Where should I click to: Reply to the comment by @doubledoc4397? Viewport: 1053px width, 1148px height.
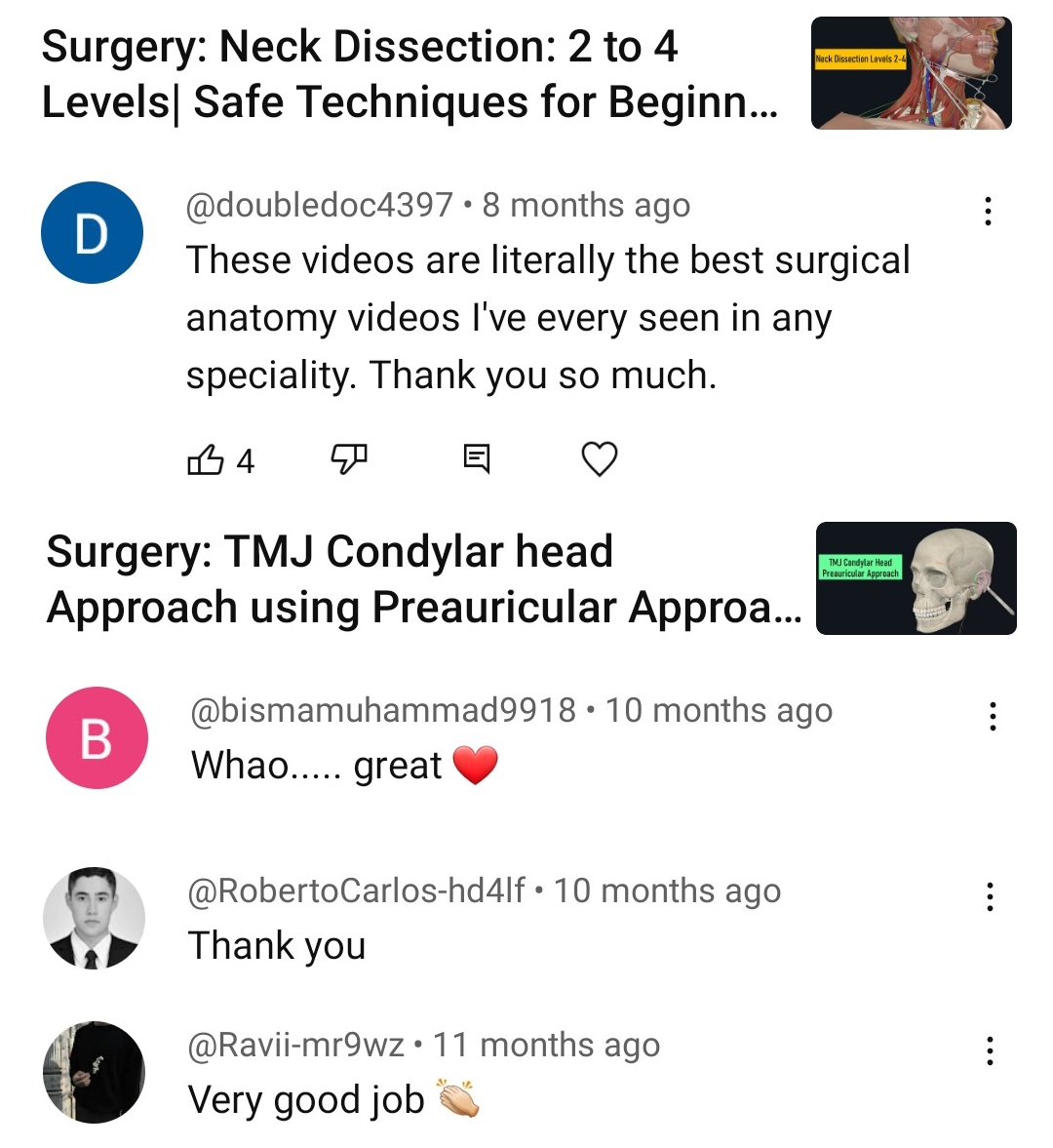pyautogui.click(x=476, y=458)
